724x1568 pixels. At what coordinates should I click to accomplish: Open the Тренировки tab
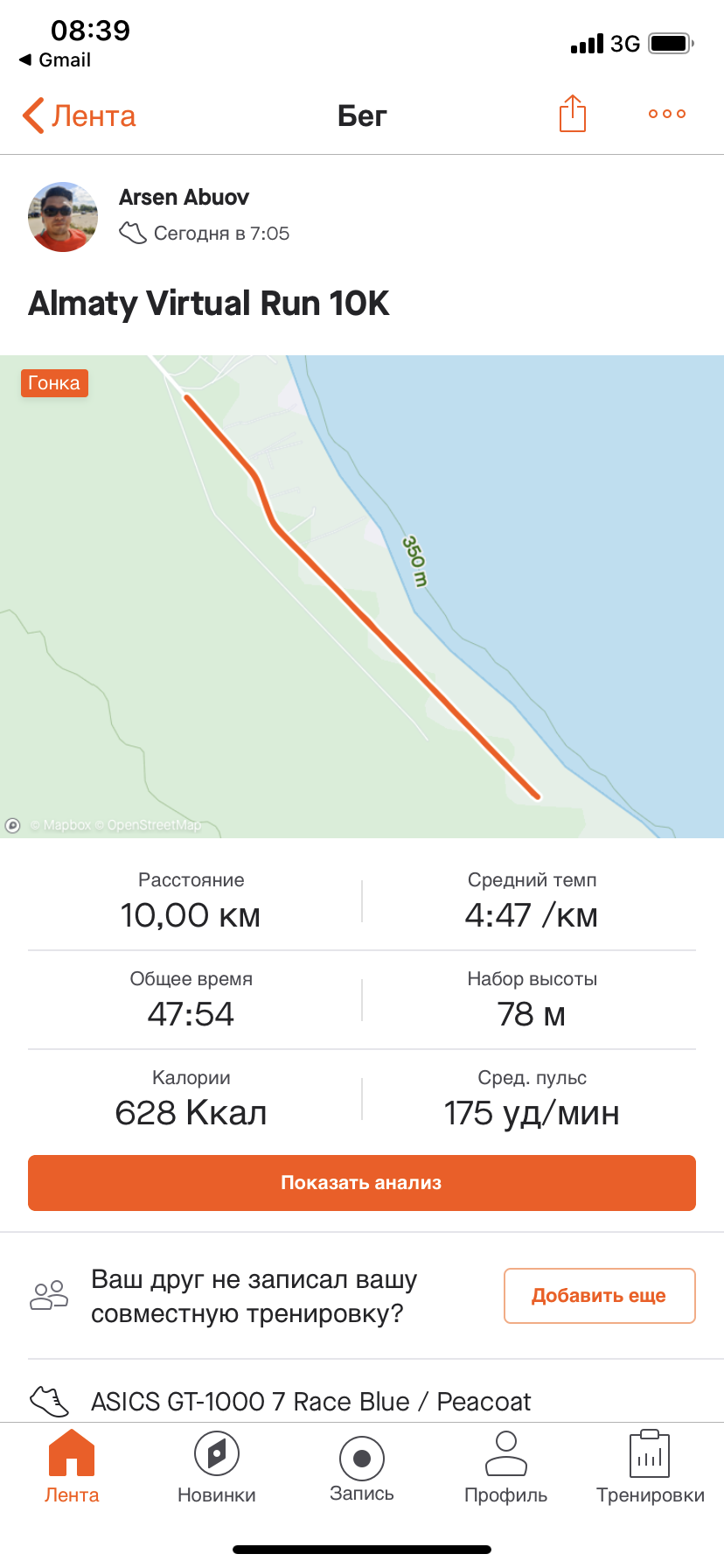tap(650, 1466)
